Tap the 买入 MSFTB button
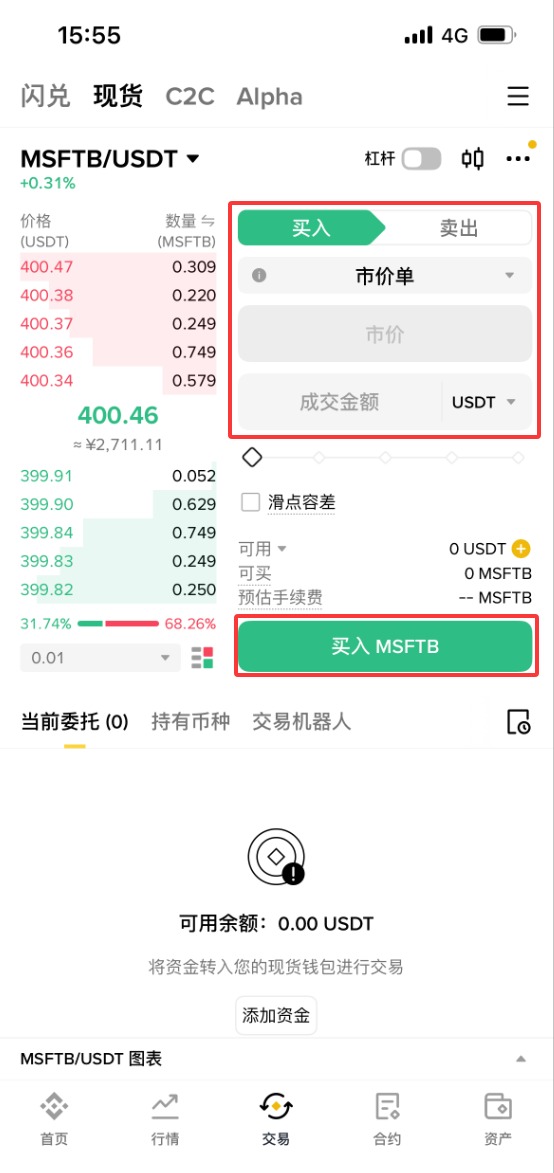The width and height of the screenshot is (554, 1173). point(385,646)
